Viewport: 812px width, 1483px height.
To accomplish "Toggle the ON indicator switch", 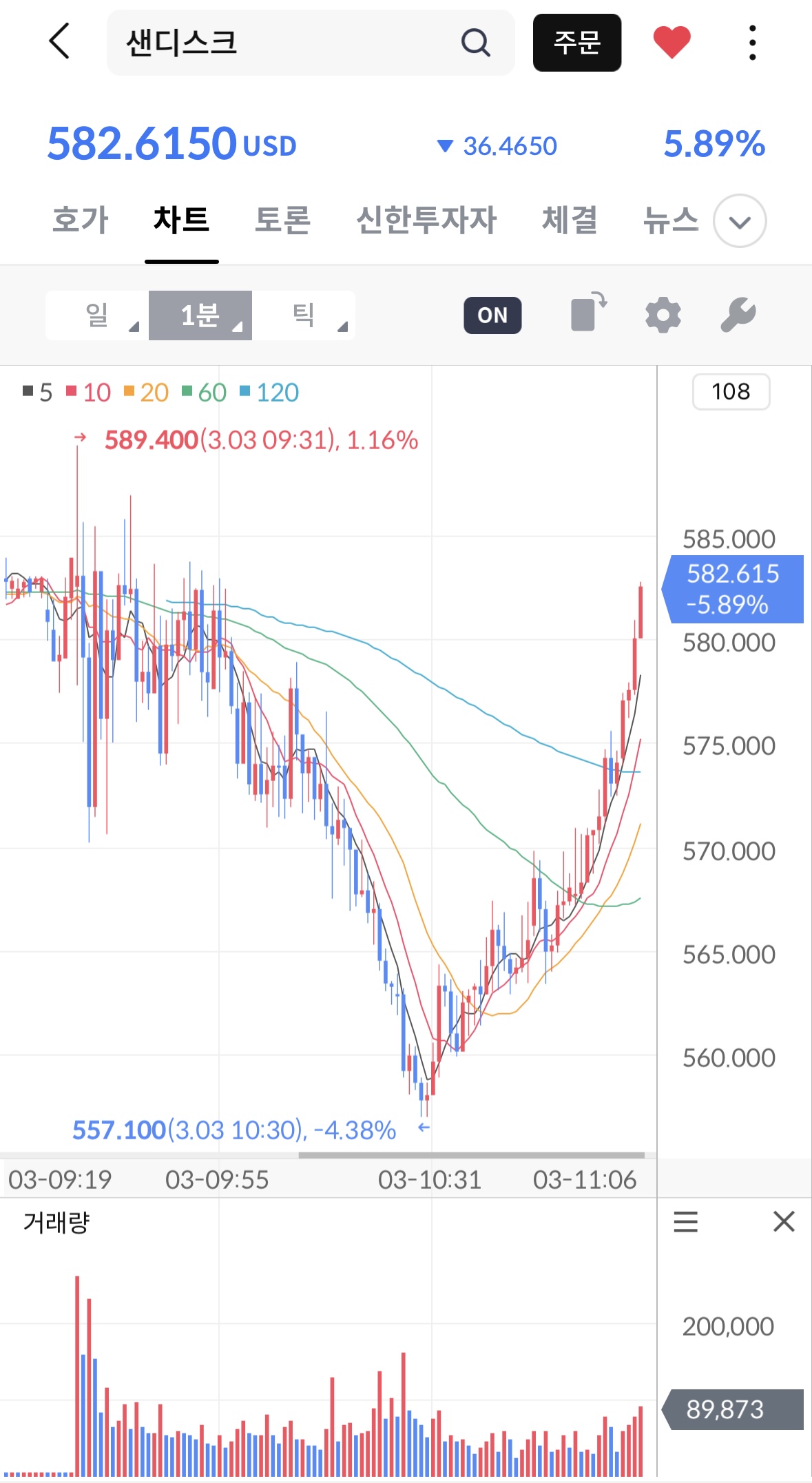I will coord(491,315).
